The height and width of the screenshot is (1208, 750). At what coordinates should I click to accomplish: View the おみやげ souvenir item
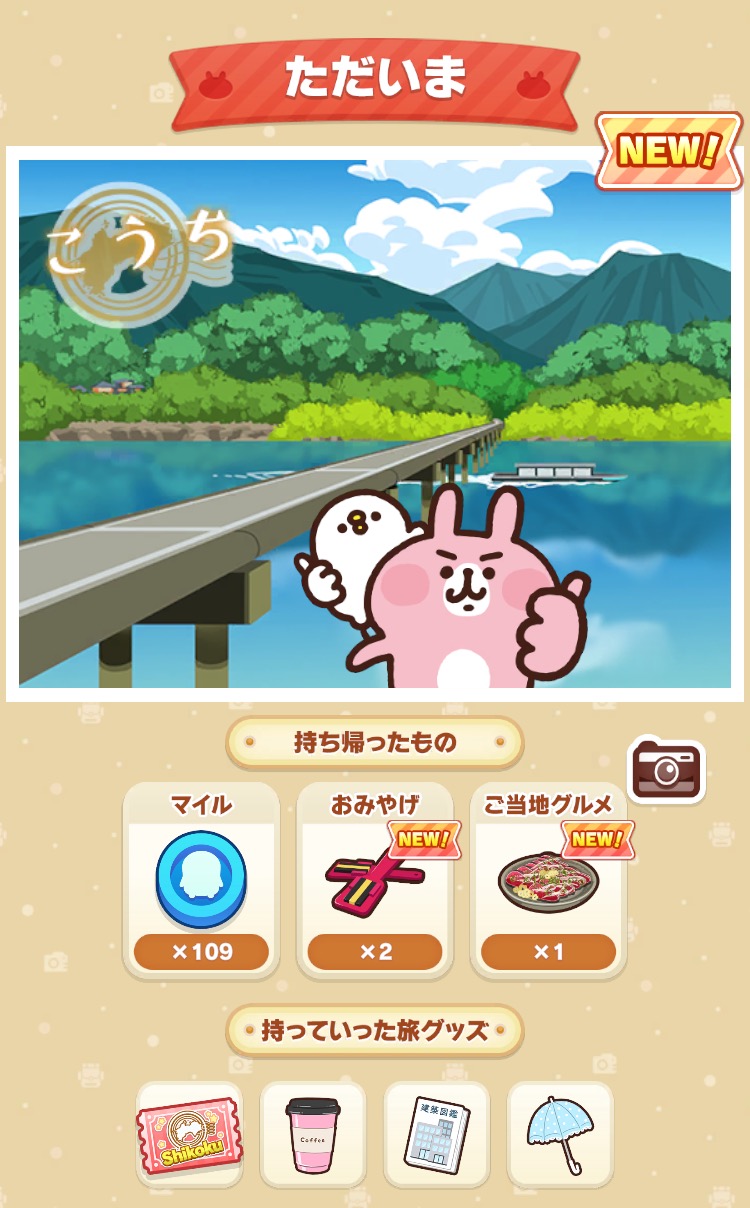pyautogui.click(x=375, y=880)
